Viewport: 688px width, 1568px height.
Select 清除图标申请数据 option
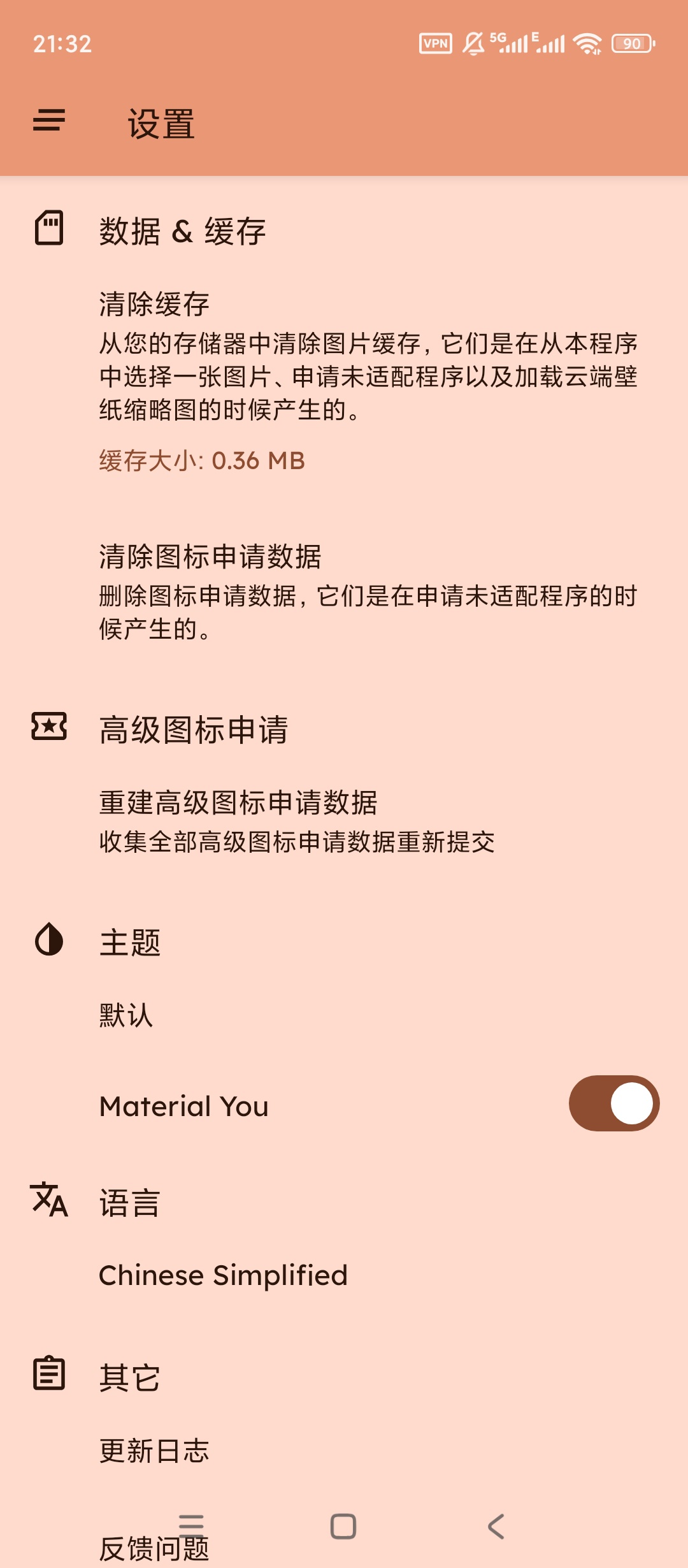(368, 591)
